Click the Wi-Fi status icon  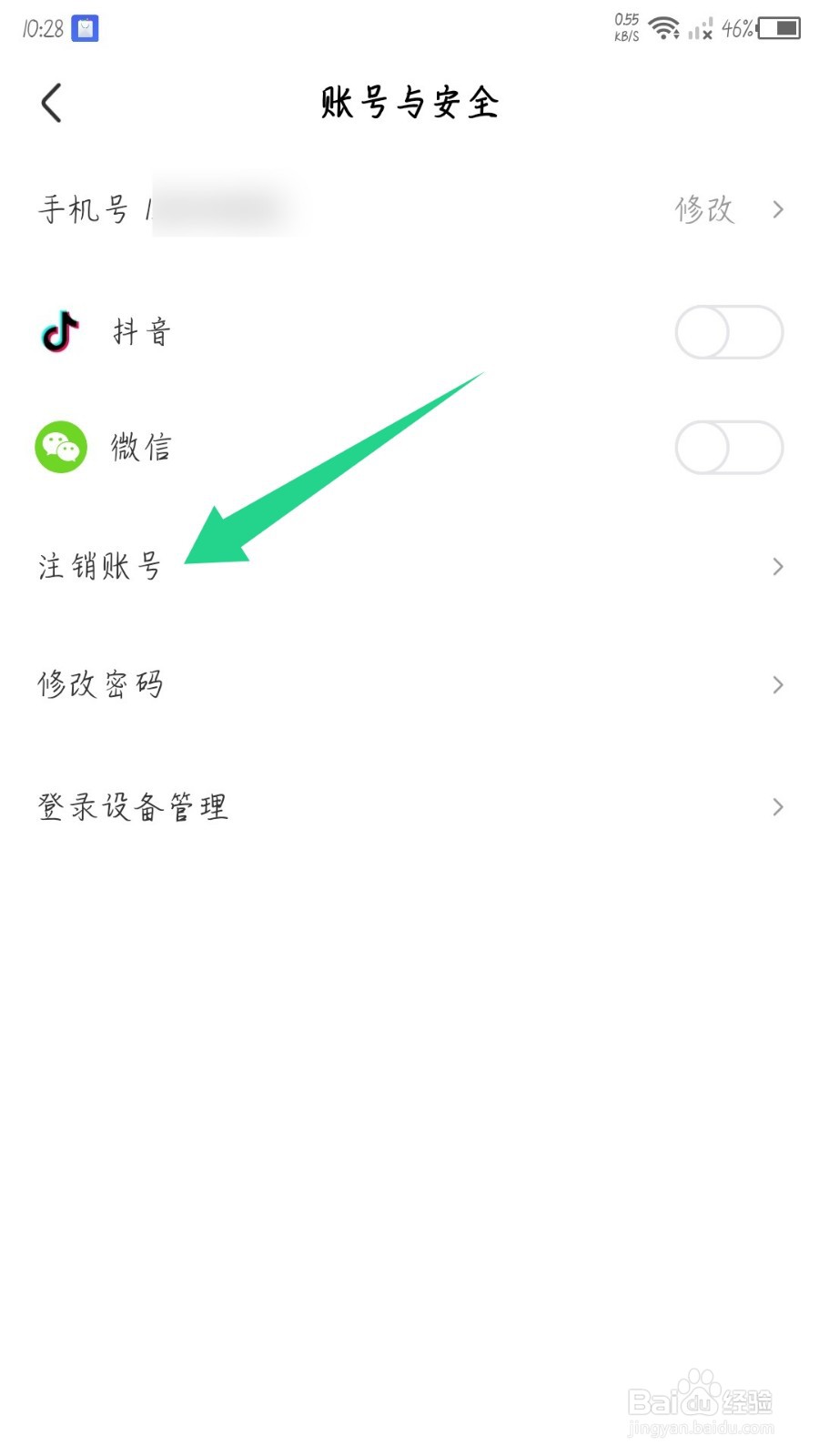pos(665,27)
